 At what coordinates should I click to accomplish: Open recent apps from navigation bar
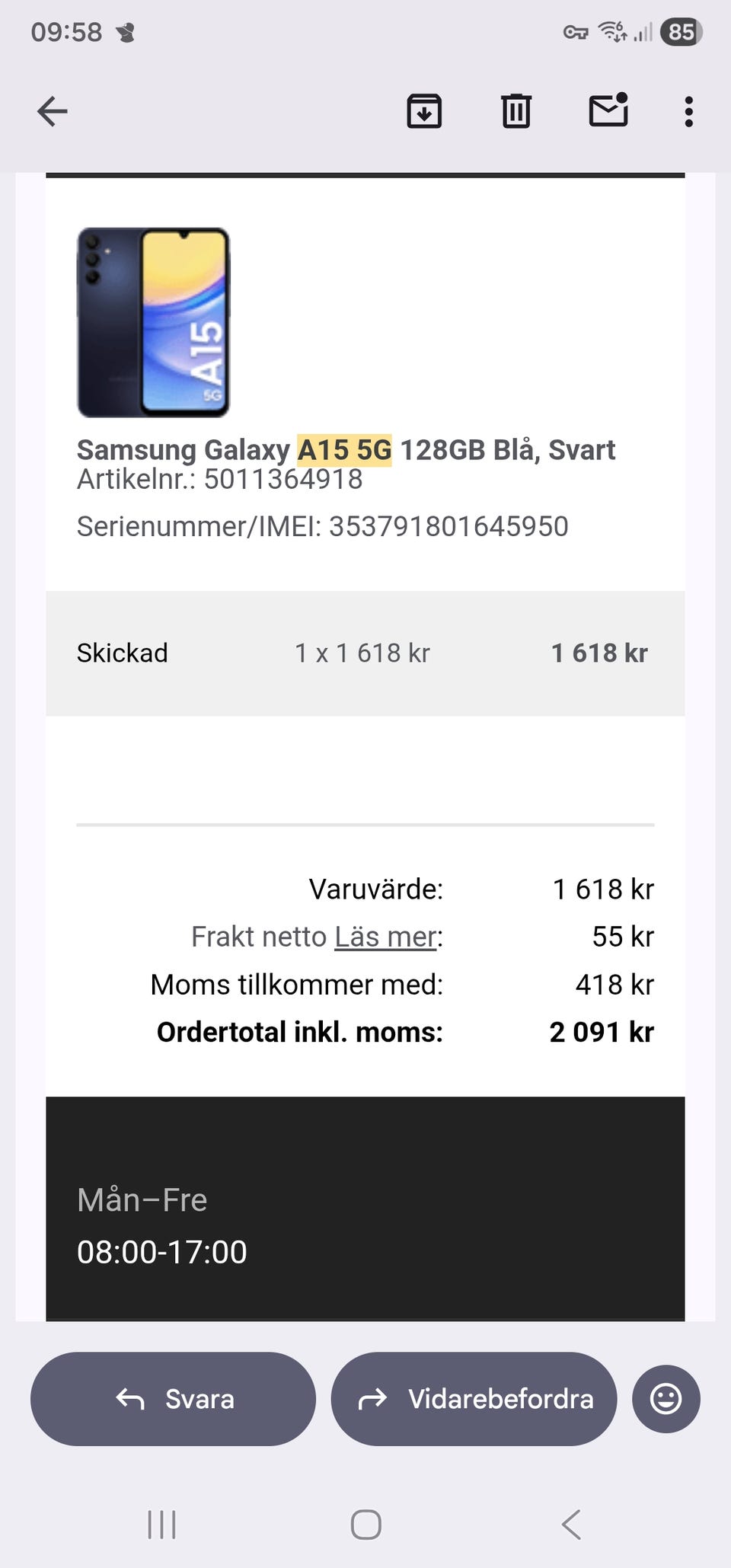(161, 1525)
